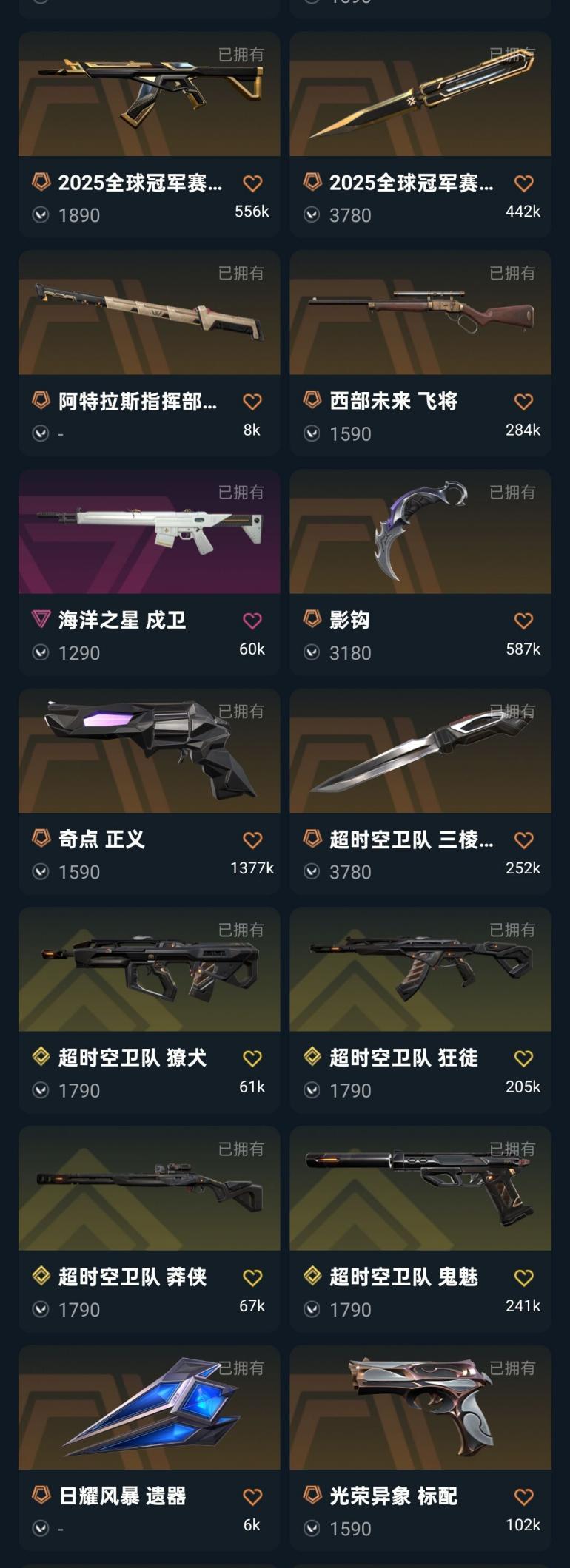The width and height of the screenshot is (570, 1568).
Task: Toggle the favorite heart for 奇点 正义
Action: coord(253,839)
